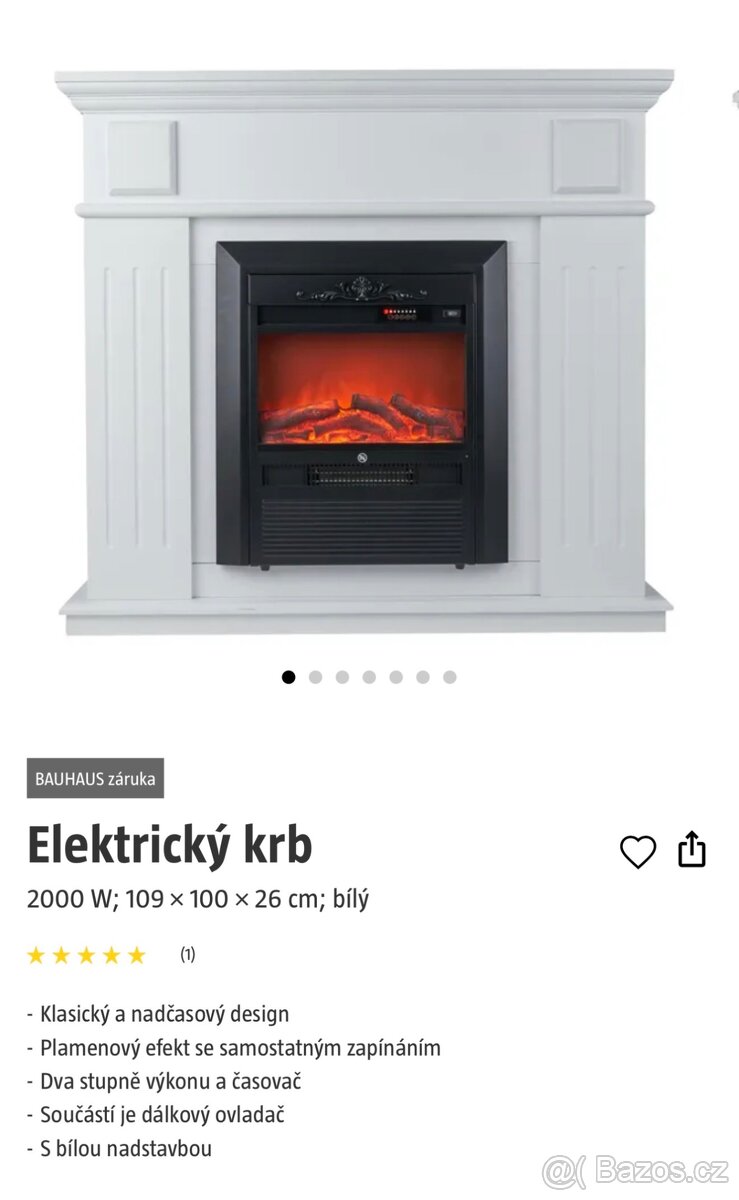Add the Elektrický krb to favorites
The width and height of the screenshot is (739, 1200).
[638, 852]
